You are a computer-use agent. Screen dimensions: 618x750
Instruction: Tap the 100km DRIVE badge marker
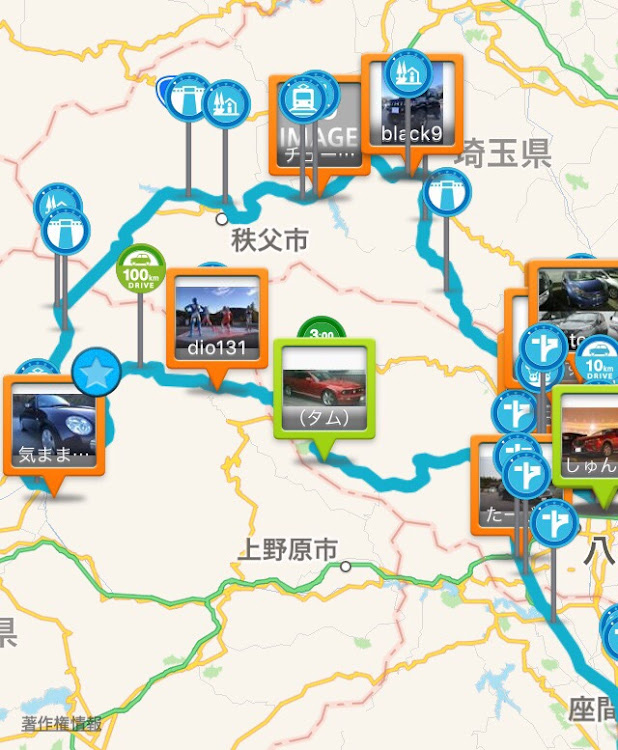pyautogui.click(x=141, y=268)
